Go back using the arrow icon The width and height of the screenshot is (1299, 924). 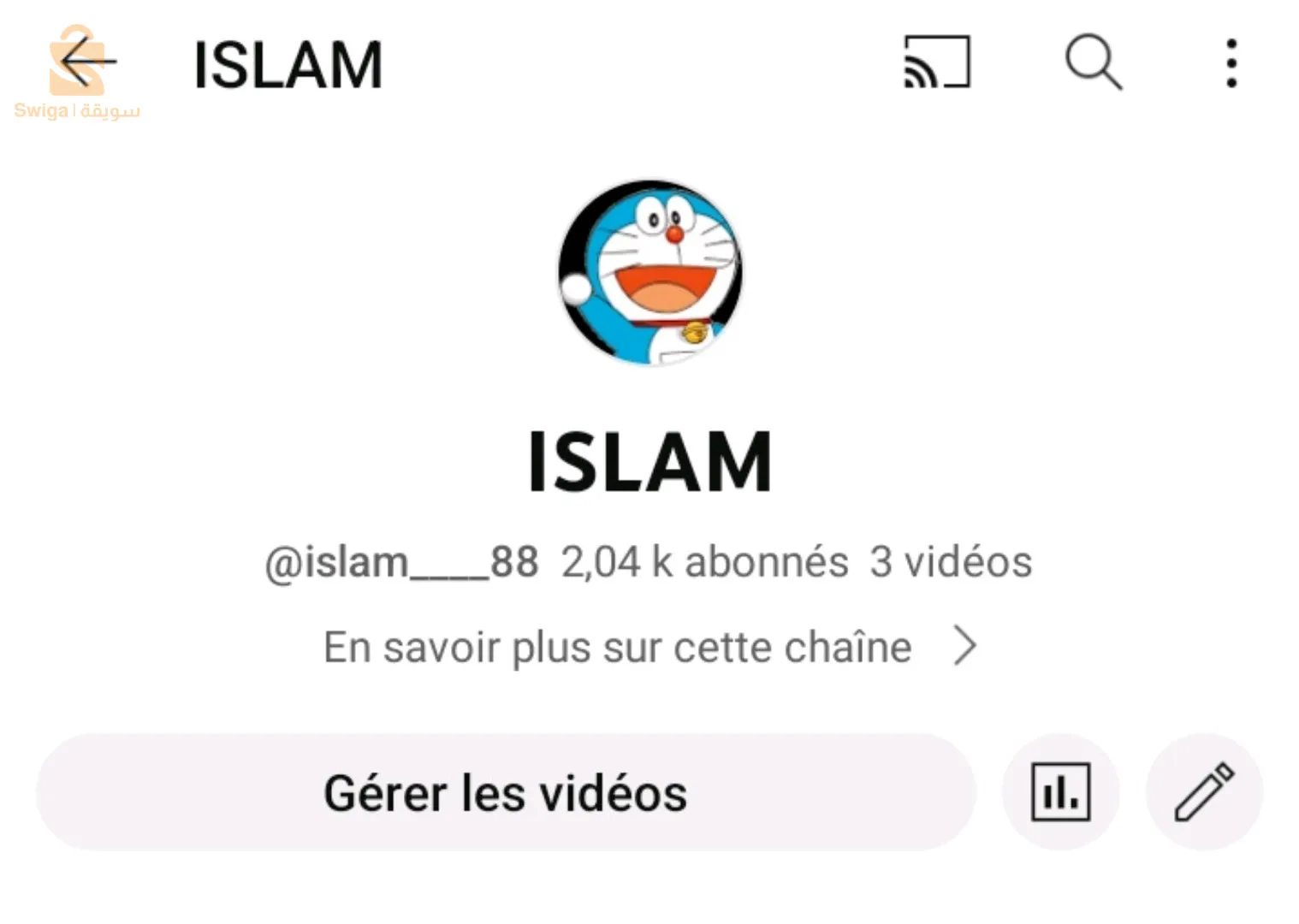(x=86, y=62)
